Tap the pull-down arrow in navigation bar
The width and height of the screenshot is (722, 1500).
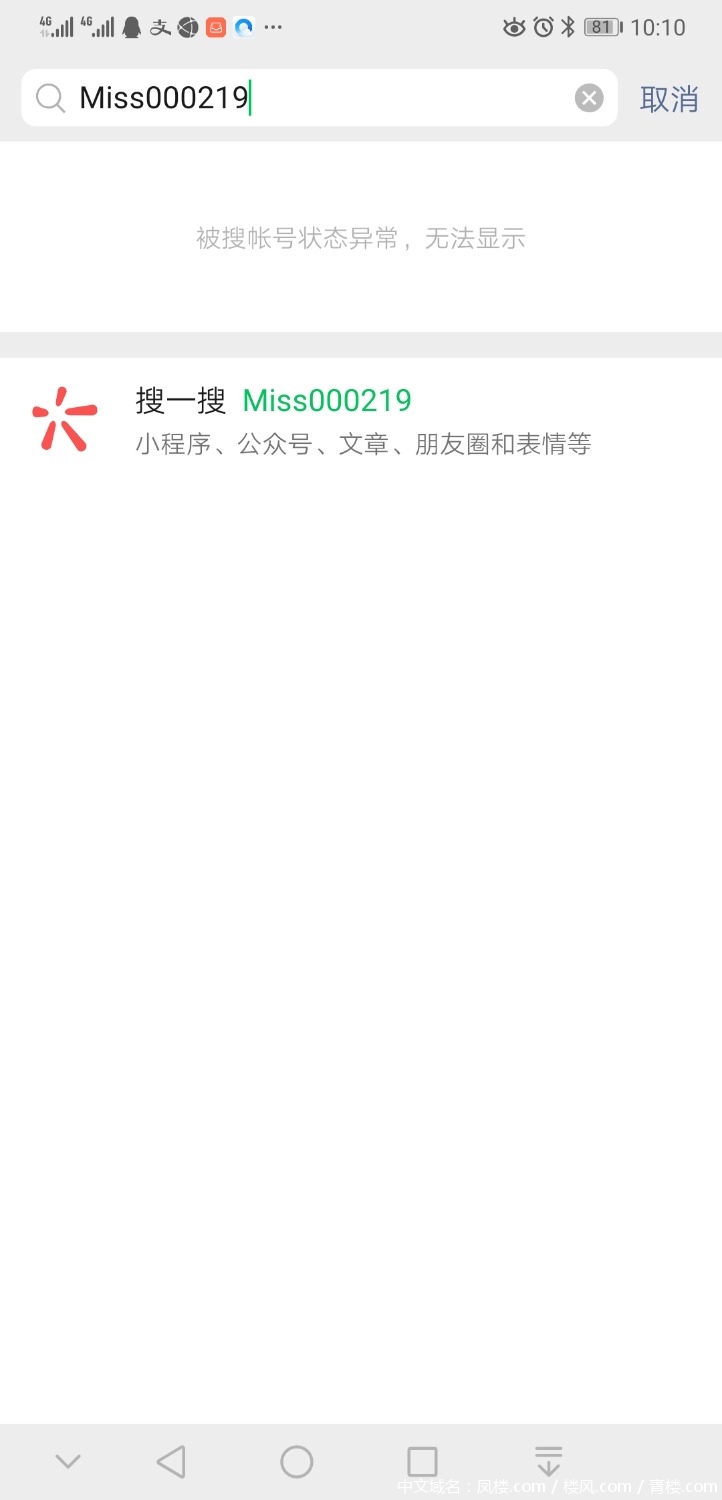point(547,1460)
